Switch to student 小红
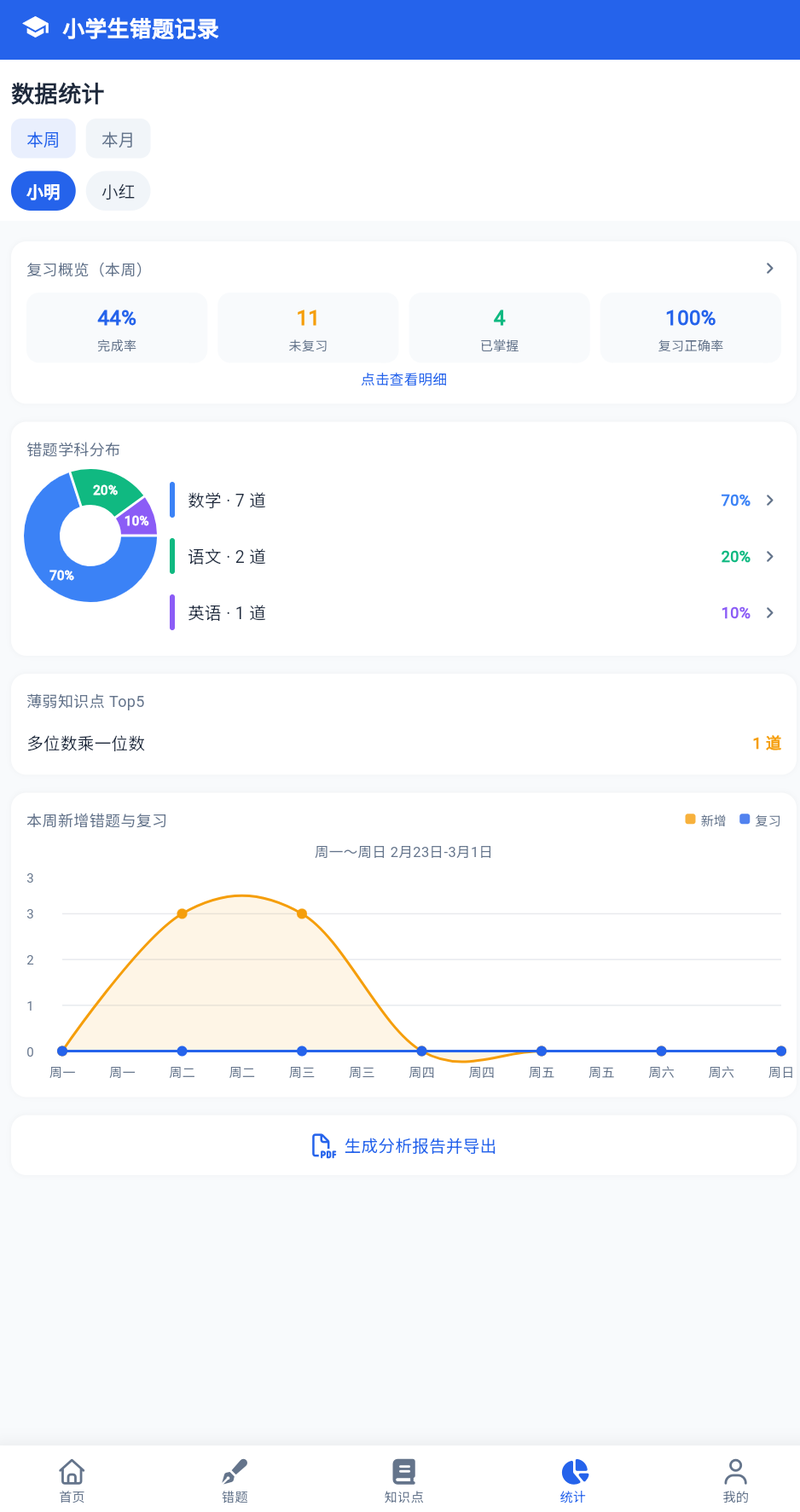Viewport: 800px width, 1512px height. coord(118,191)
